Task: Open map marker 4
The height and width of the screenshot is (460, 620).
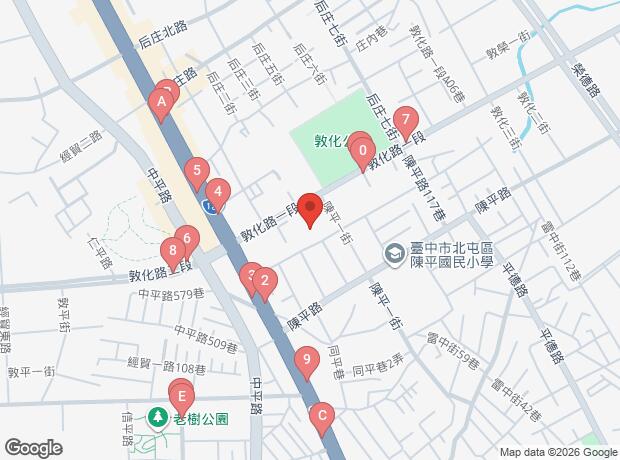Action: tap(218, 195)
